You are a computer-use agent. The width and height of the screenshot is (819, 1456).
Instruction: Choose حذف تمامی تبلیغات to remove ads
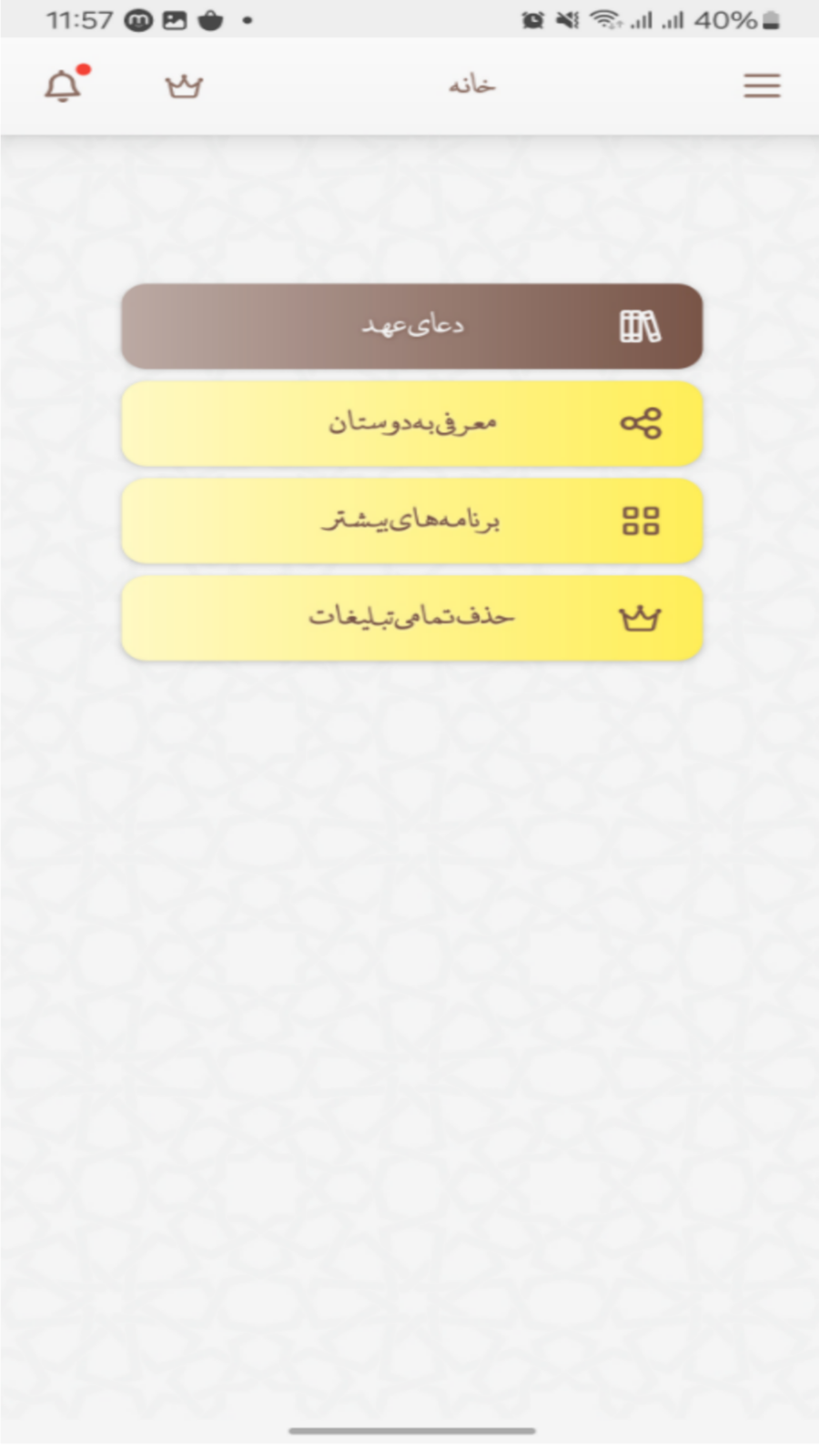click(x=412, y=618)
